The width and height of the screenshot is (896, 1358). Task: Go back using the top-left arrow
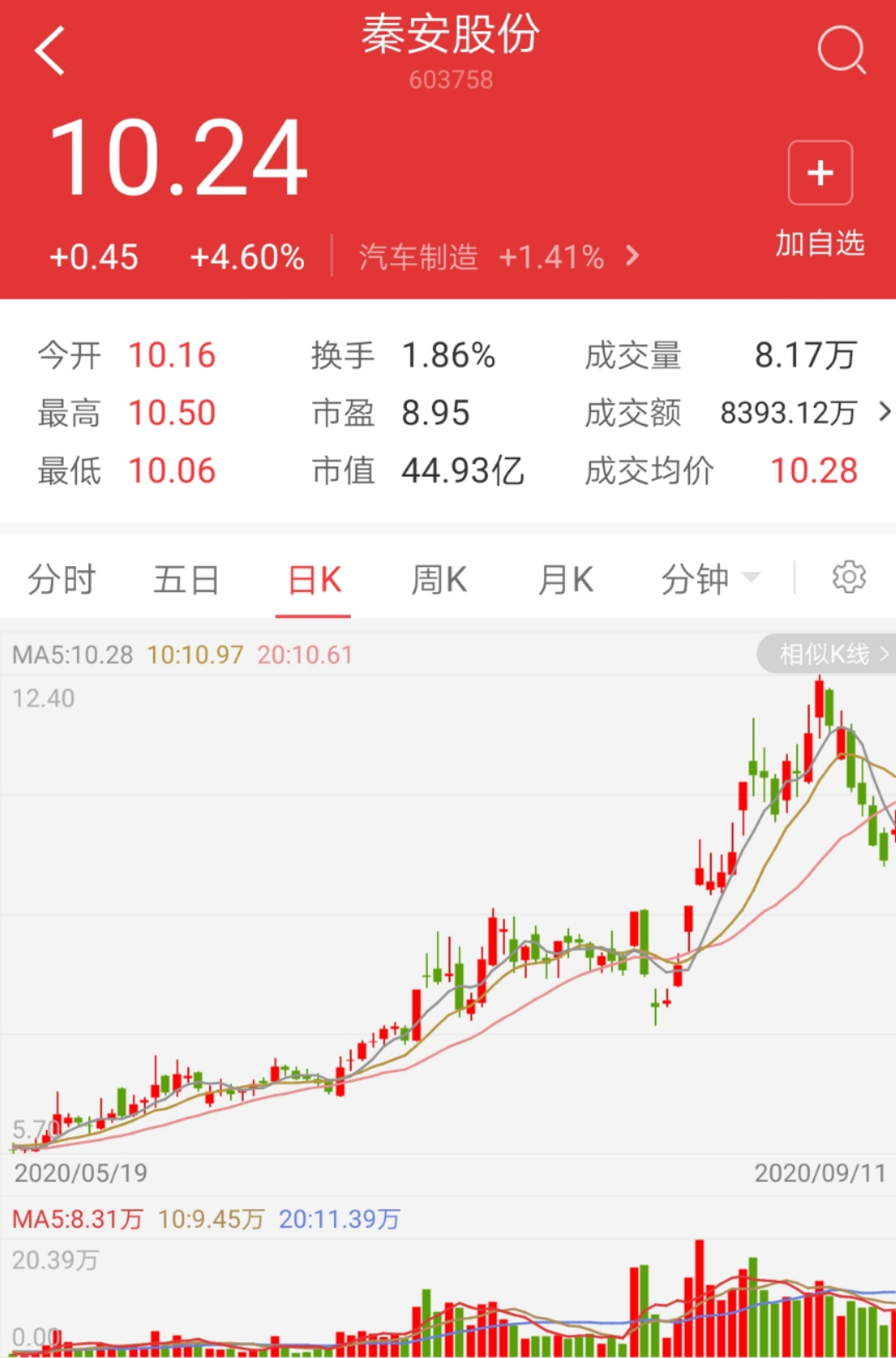point(50,50)
